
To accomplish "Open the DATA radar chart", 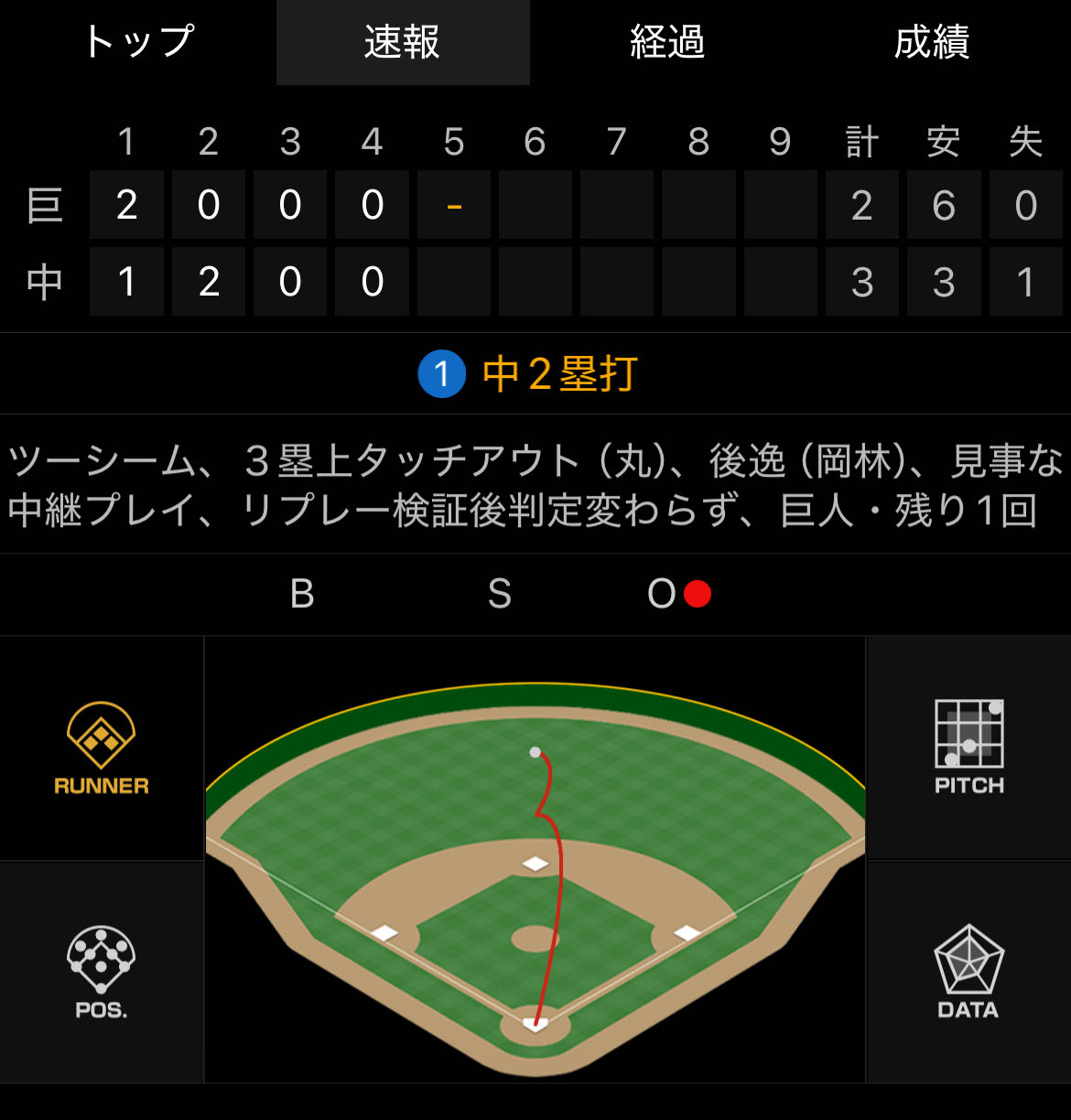I will (x=968, y=972).
